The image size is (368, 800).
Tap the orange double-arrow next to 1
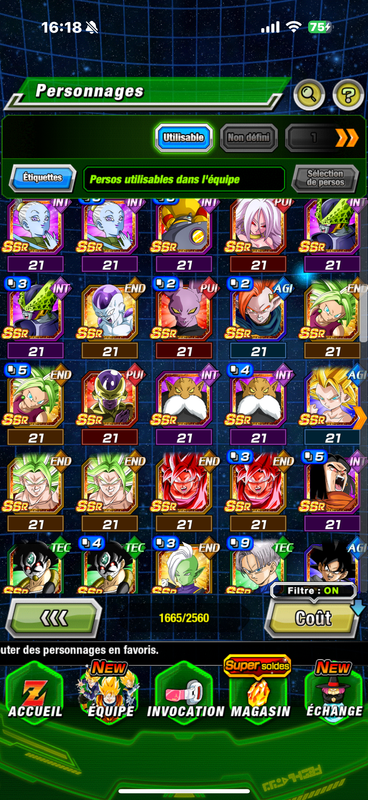click(x=347, y=137)
